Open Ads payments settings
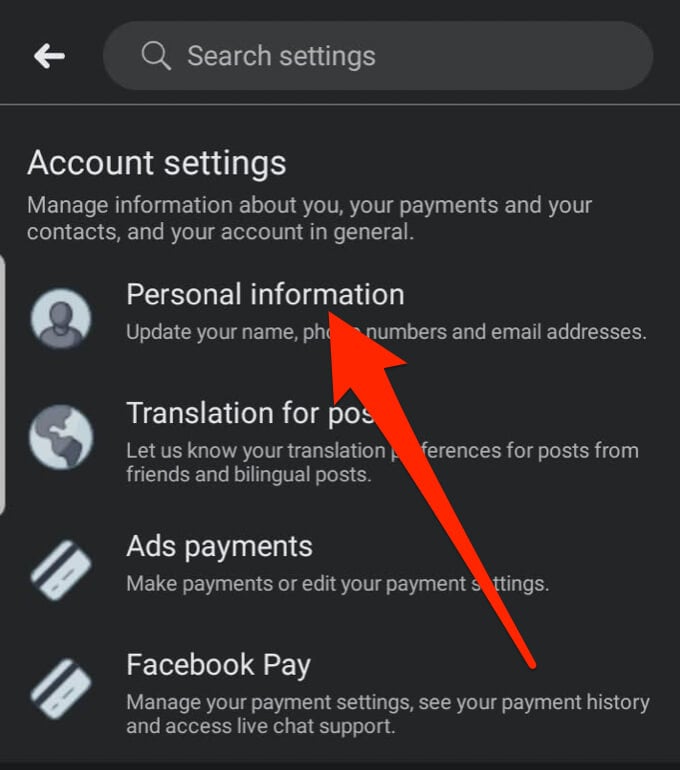Screen dimensions: 680x770 tap(219, 547)
